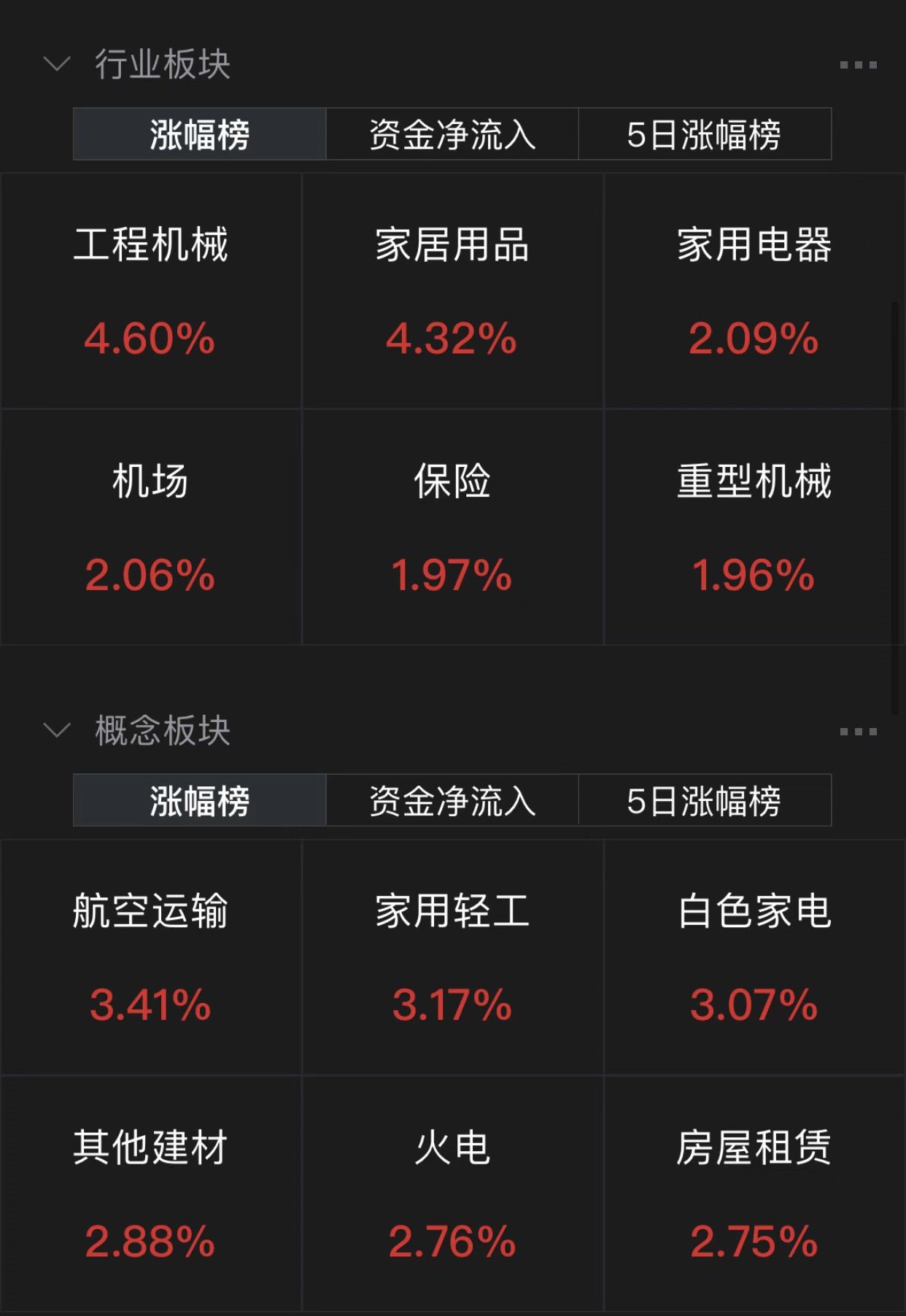906x1316 pixels.
Task: Select 5日涨幅榜 tab in 概念板块
Action: (x=704, y=800)
